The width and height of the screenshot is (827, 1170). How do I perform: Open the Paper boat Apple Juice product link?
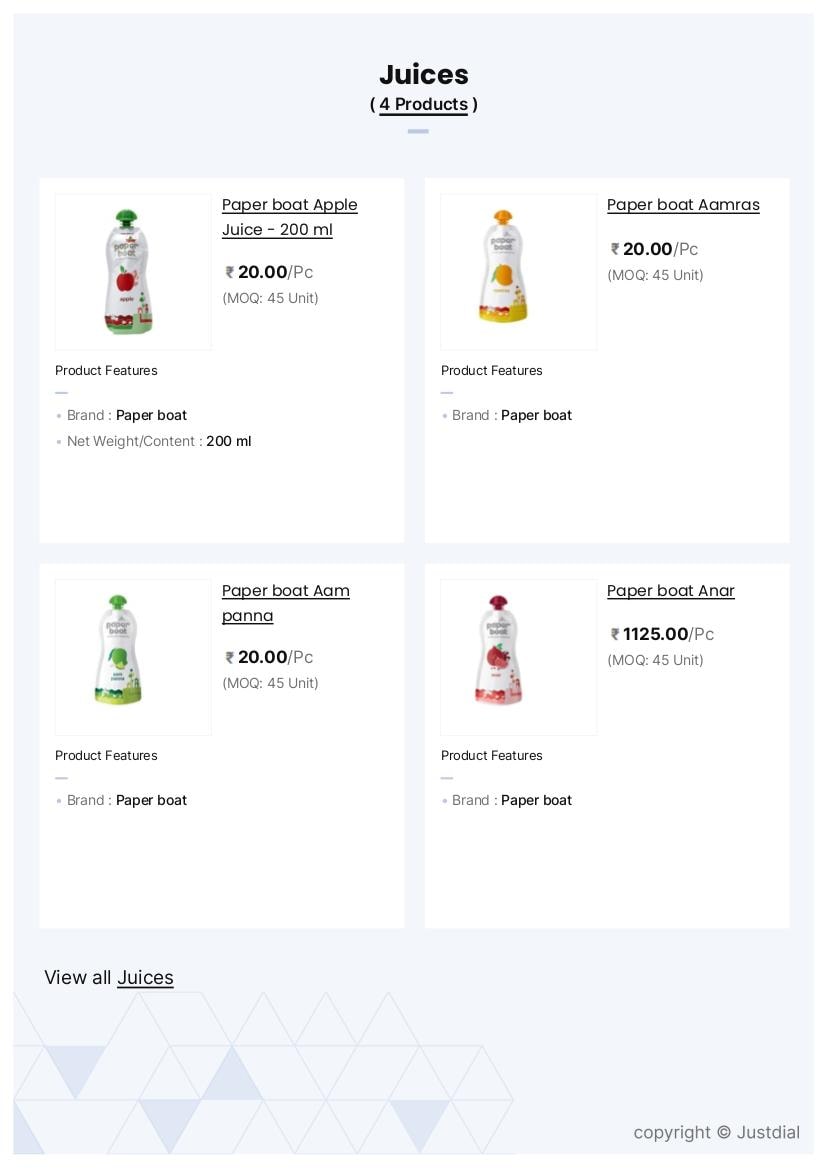[289, 217]
